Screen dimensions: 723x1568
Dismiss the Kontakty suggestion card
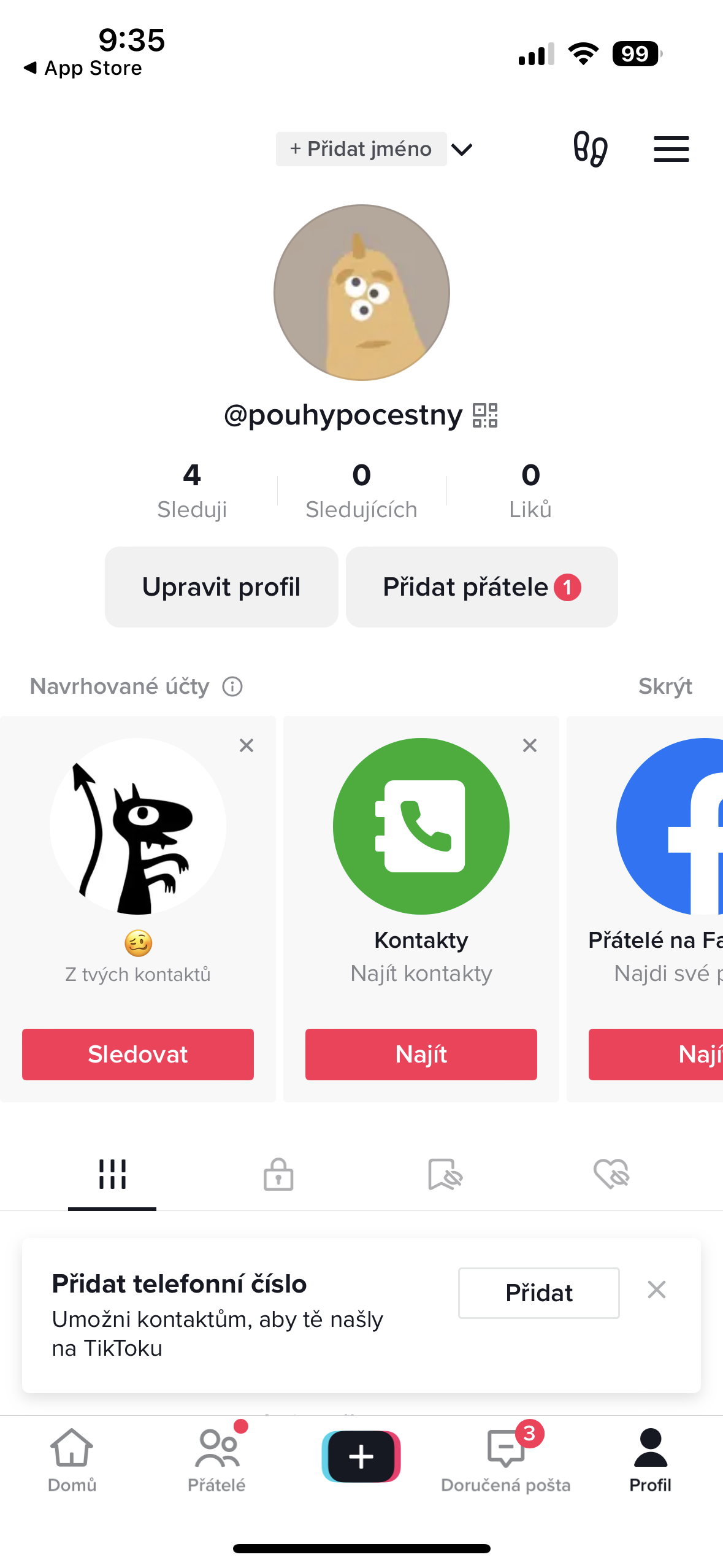click(530, 745)
